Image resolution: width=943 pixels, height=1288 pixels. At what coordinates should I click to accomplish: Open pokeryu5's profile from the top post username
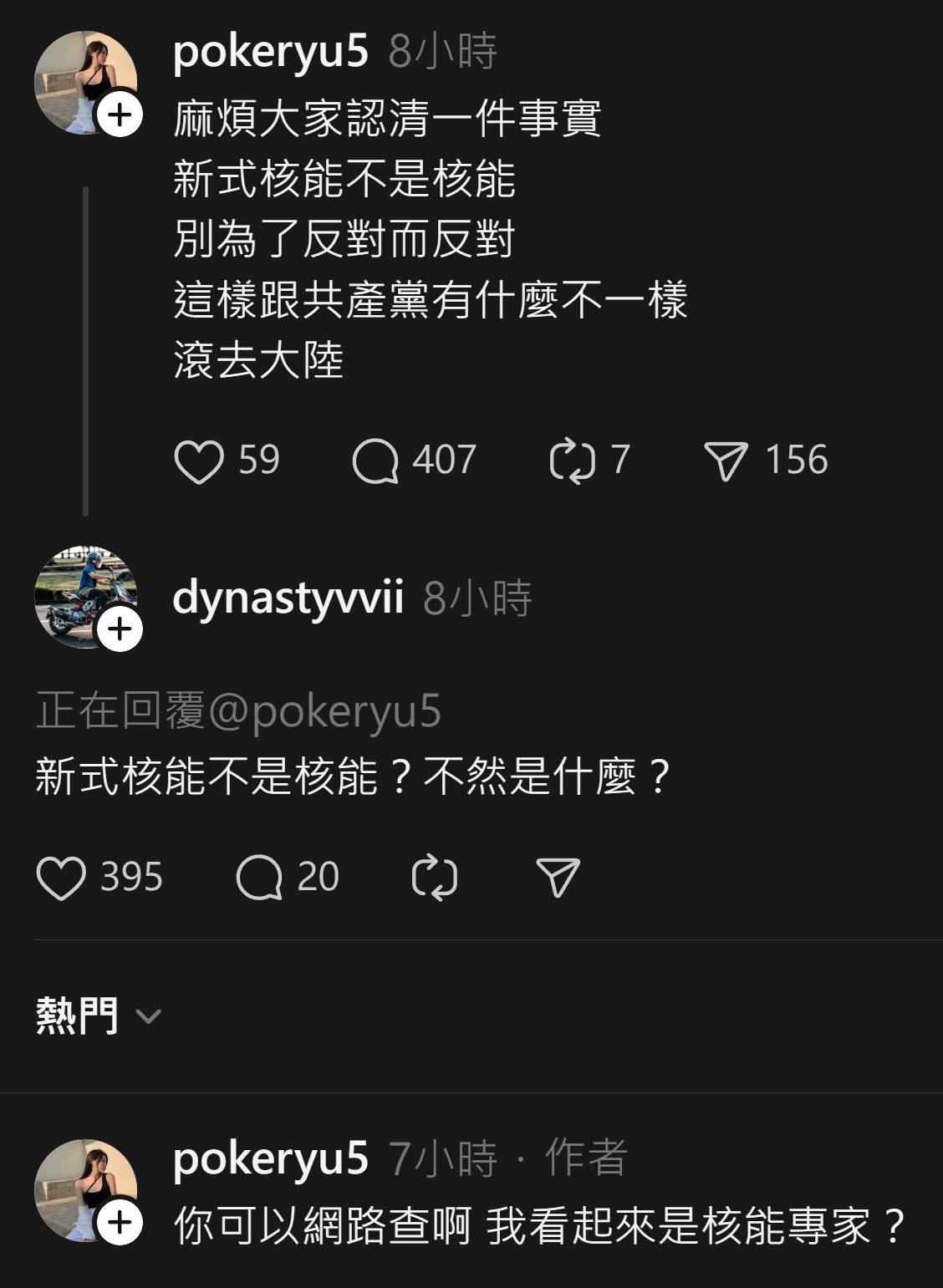(x=270, y=52)
